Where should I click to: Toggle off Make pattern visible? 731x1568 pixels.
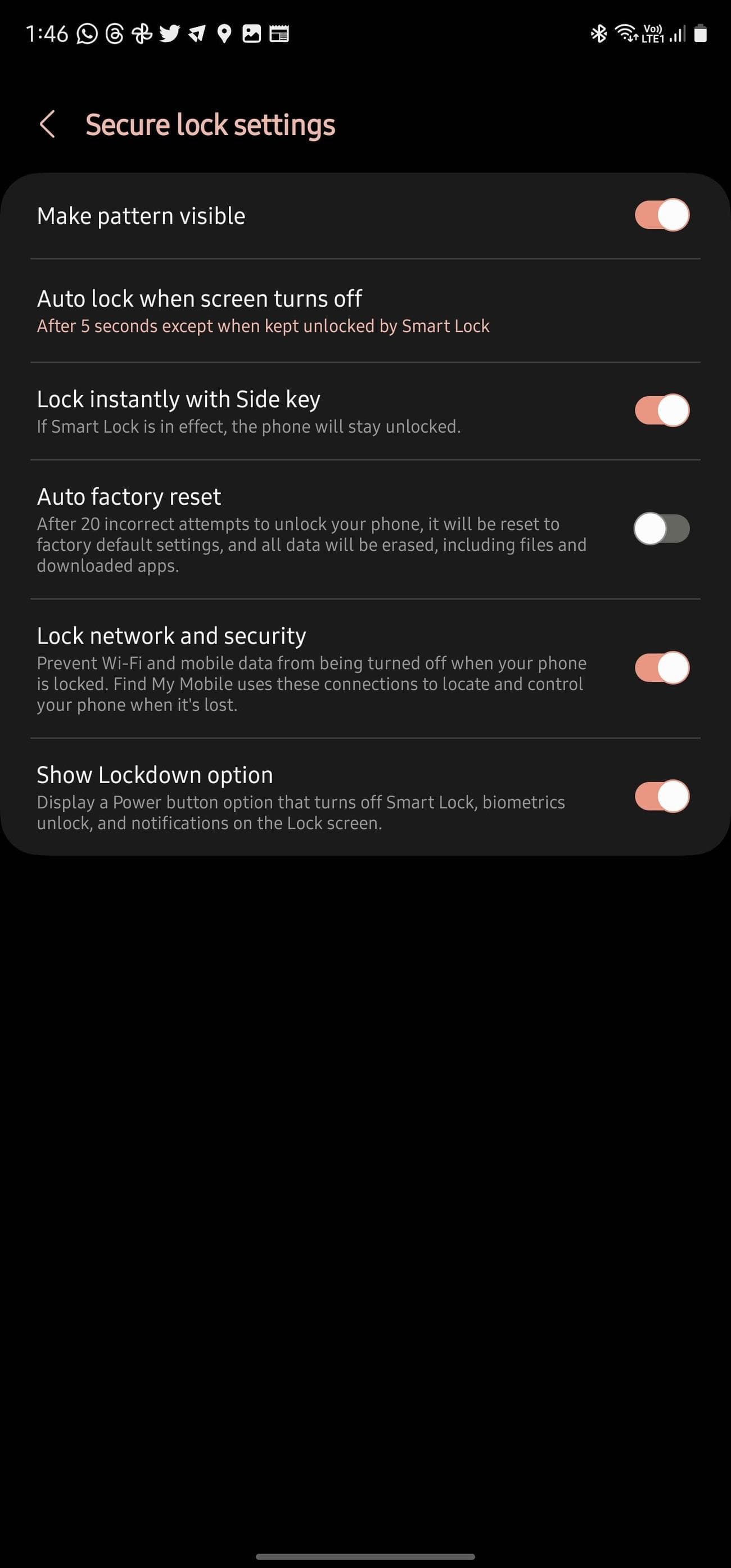click(661, 215)
